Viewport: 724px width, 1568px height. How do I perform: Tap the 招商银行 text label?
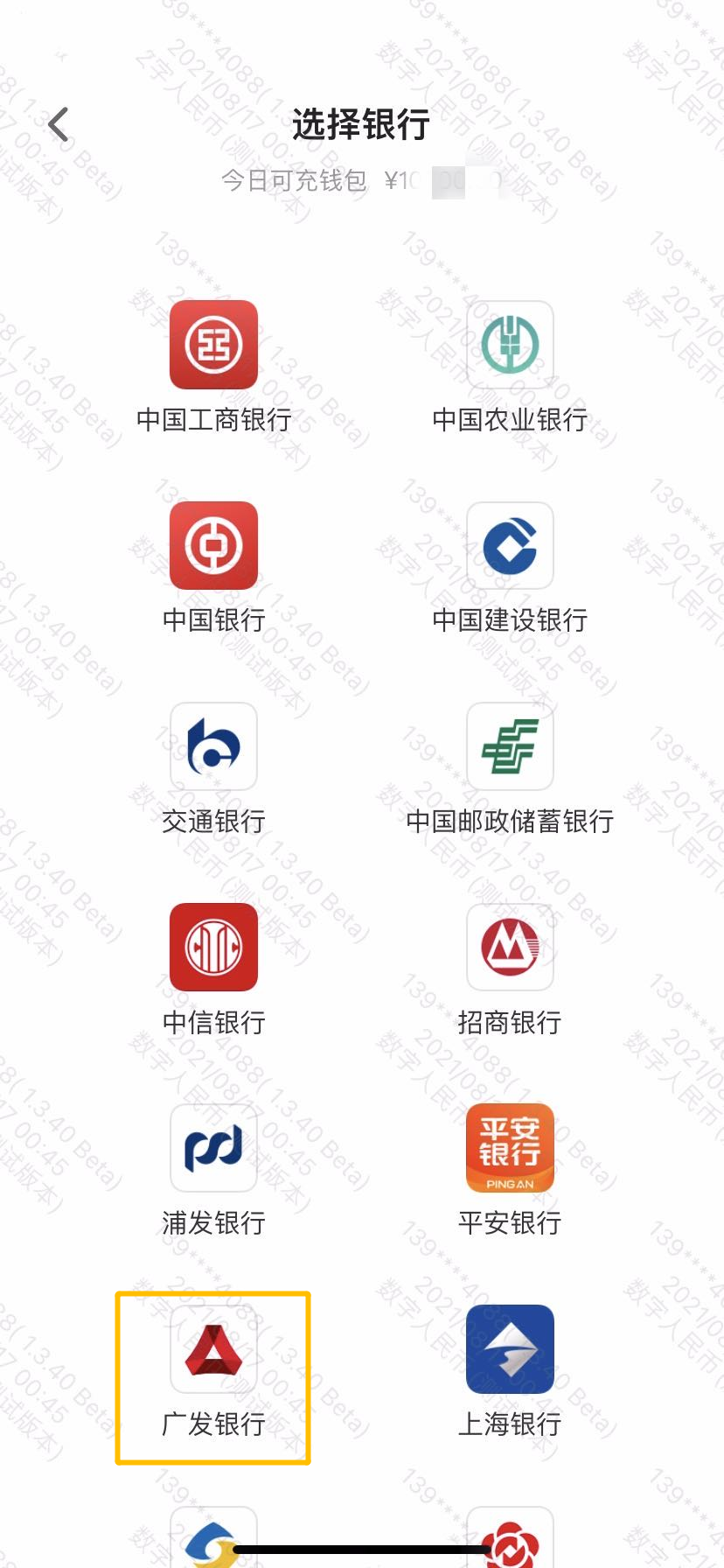[x=510, y=1021]
